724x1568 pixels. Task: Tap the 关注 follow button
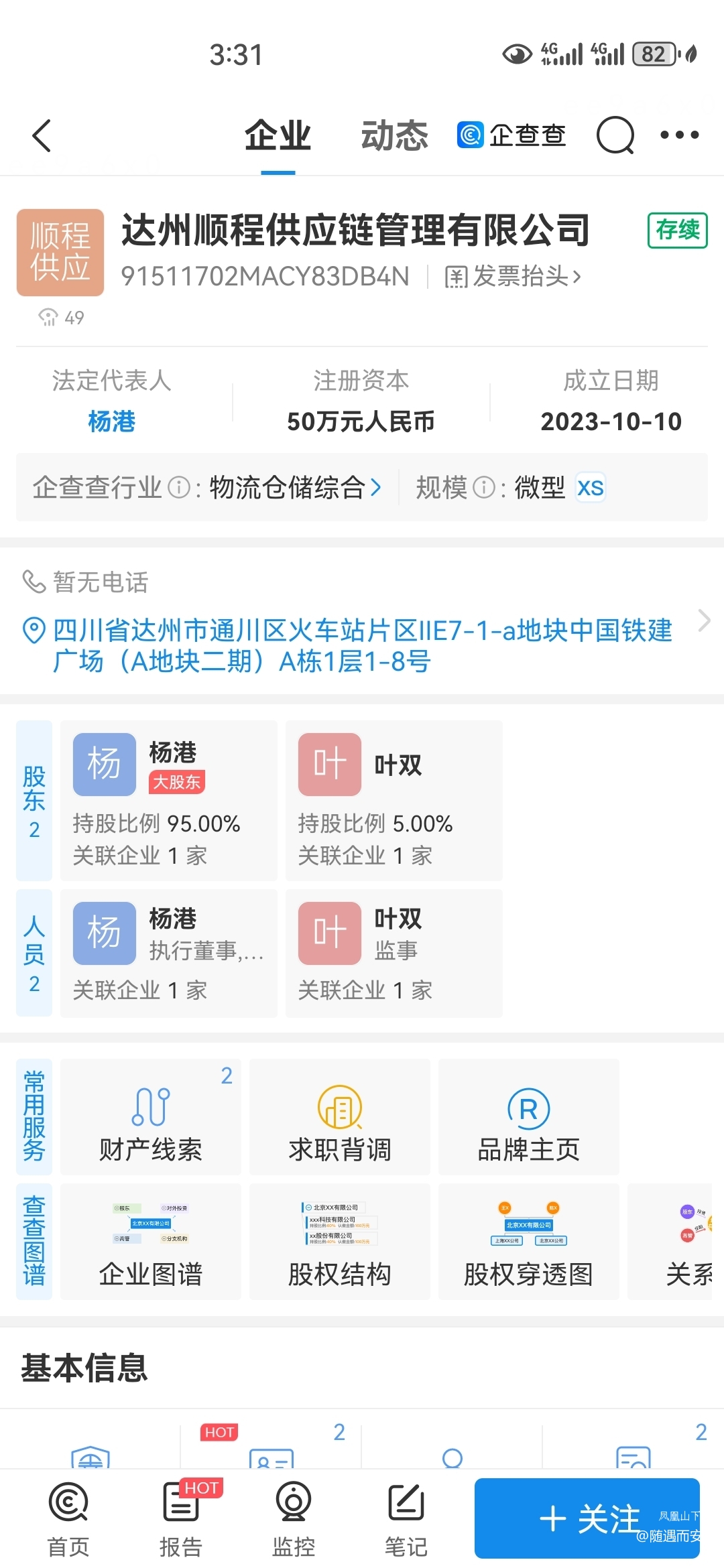[x=587, y=1518]
